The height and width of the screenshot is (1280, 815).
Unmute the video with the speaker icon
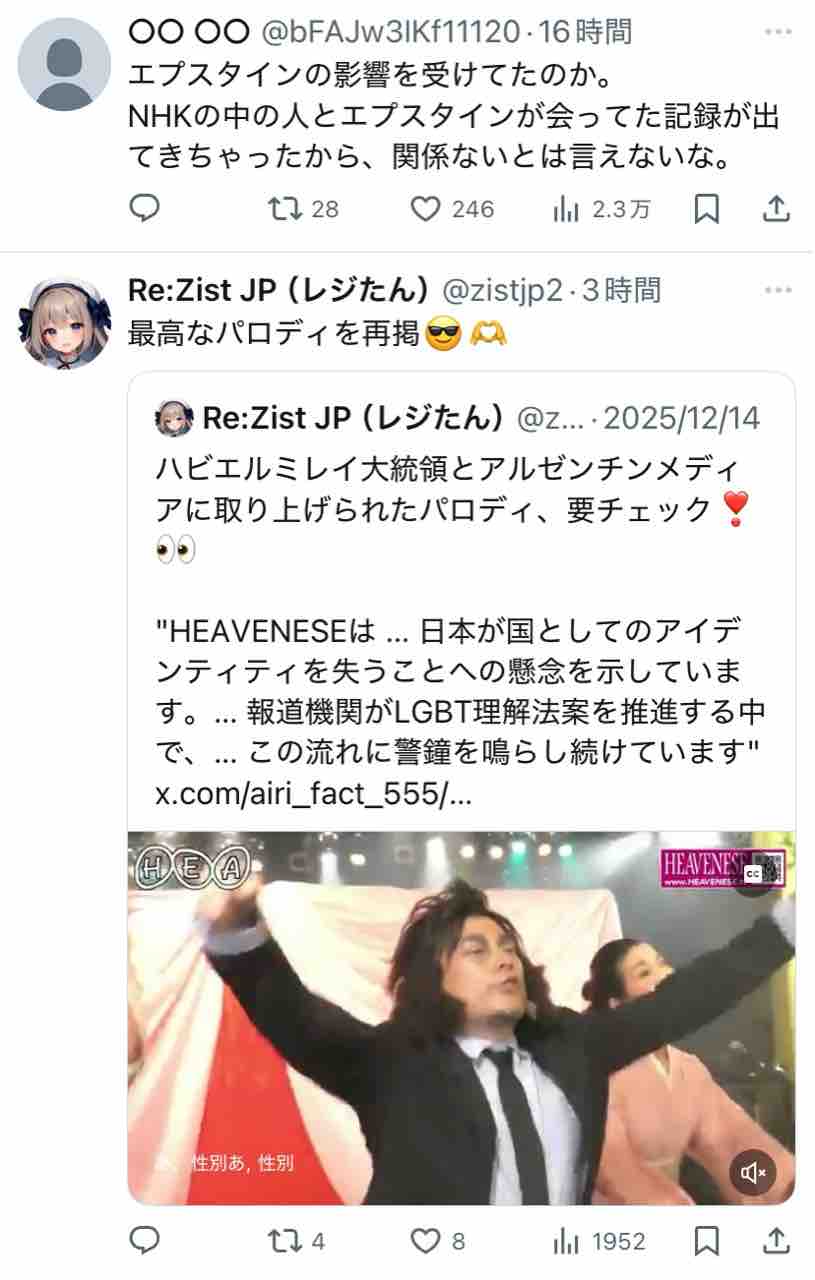point(753,1171)
